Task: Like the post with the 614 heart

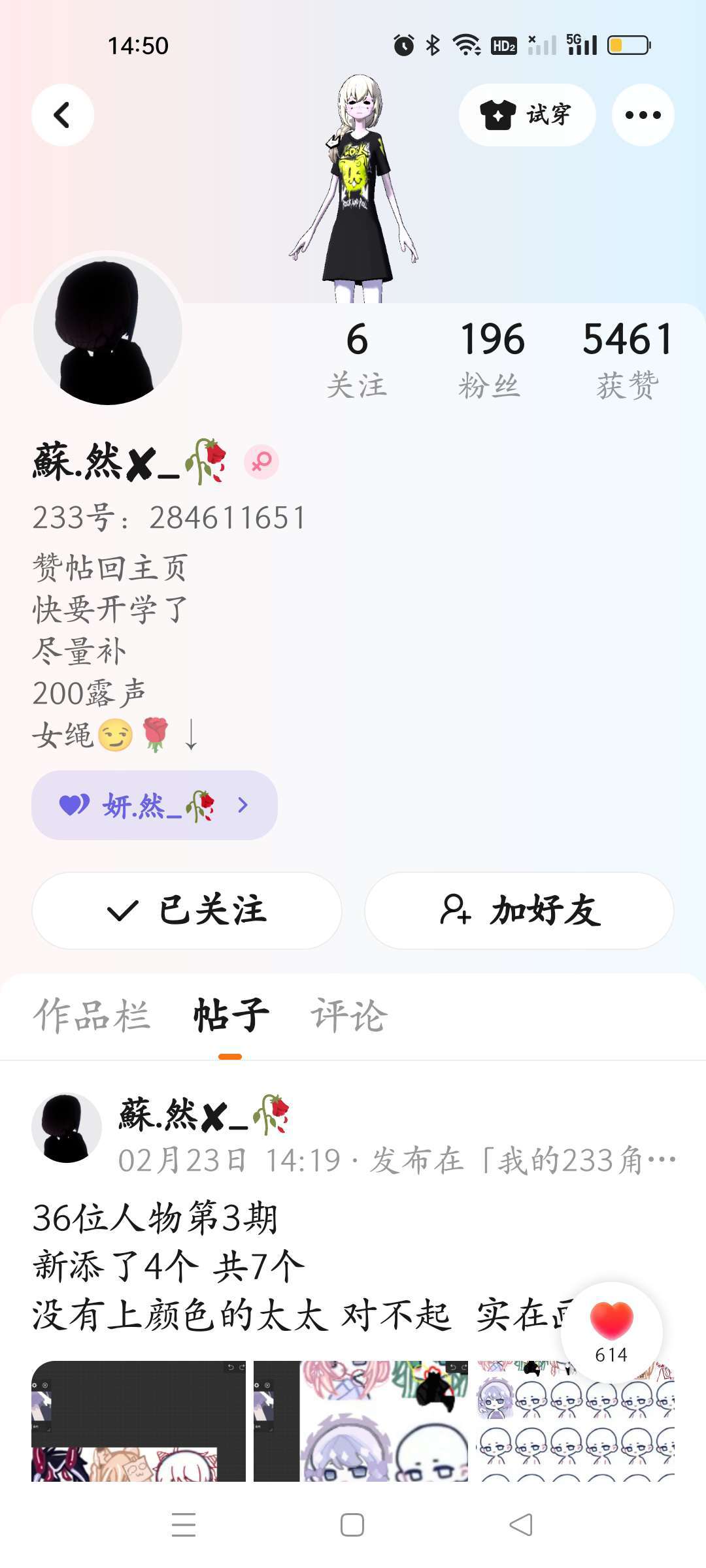Action: [x=612, y=1326]
